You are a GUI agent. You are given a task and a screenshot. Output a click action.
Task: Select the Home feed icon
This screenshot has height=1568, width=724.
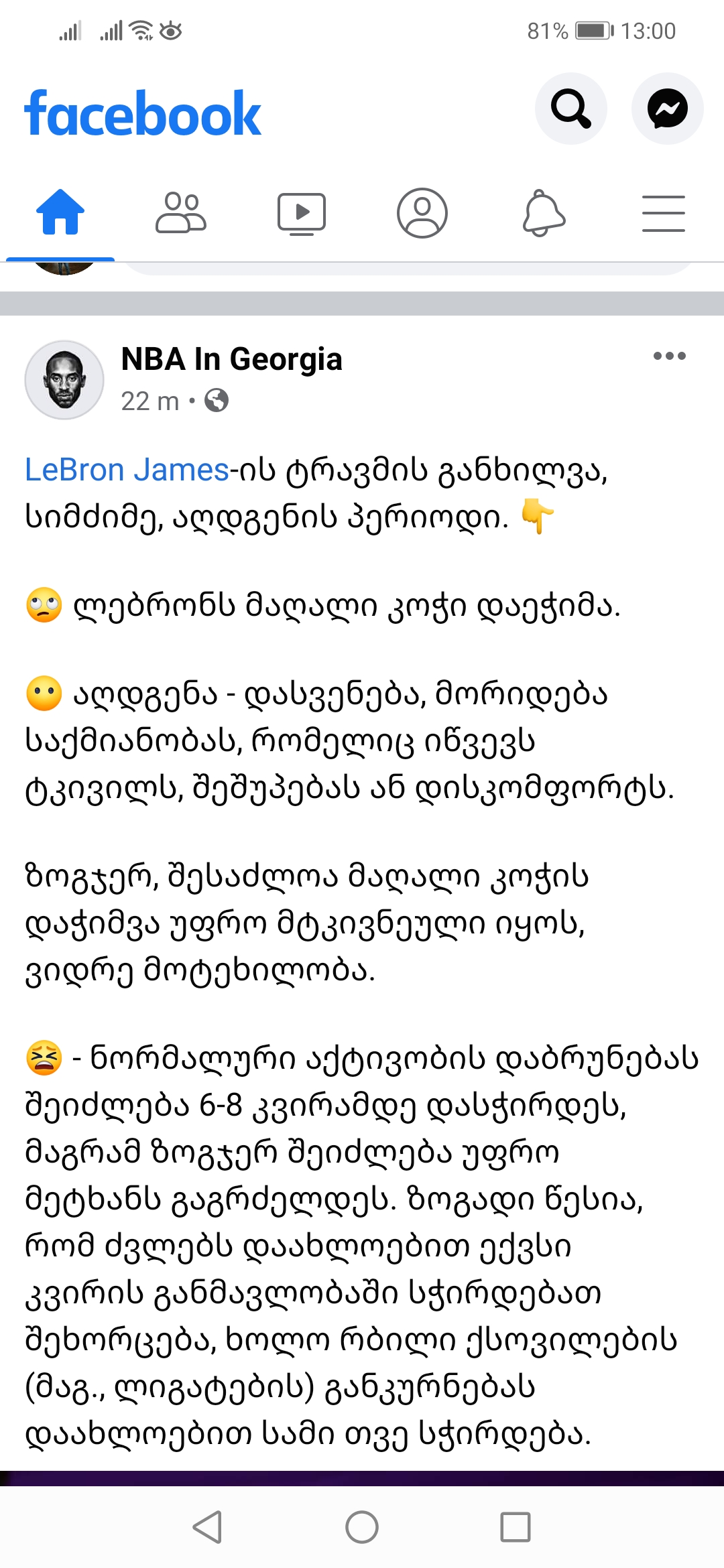point(60,212)
